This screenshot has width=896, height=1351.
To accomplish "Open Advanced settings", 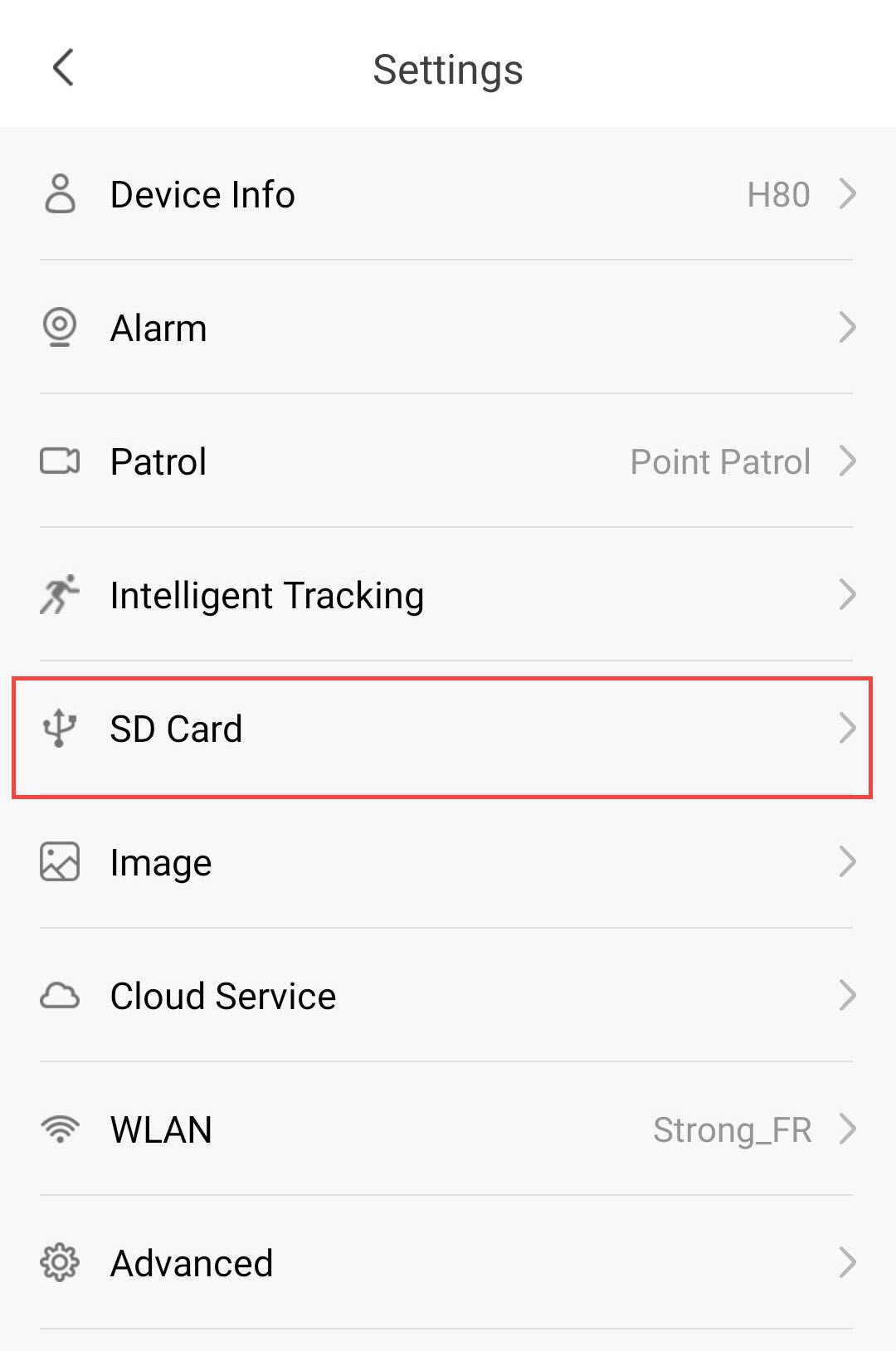I will click(x=192, y=1264).
